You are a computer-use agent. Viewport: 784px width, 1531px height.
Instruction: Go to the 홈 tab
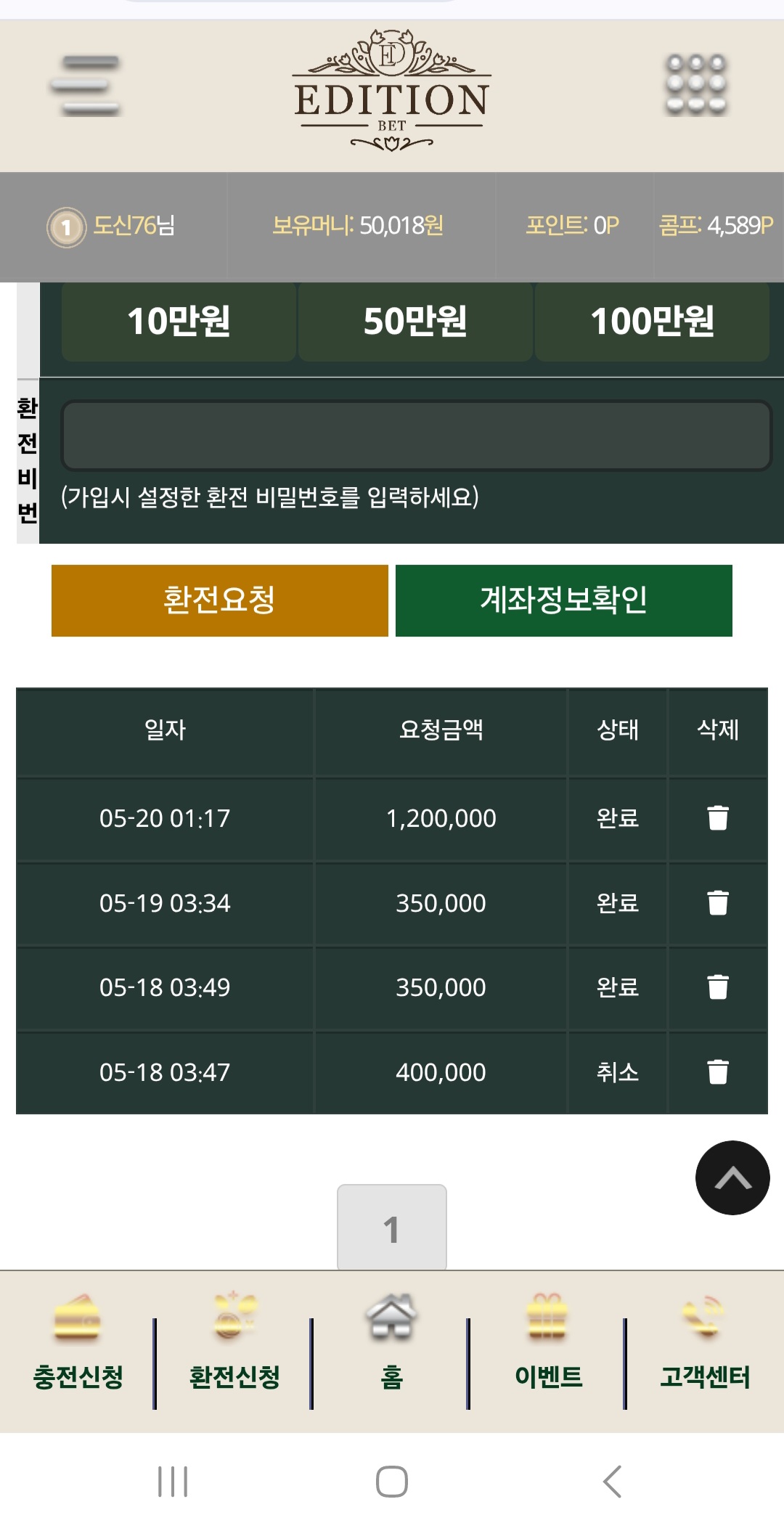(391, 1350)
